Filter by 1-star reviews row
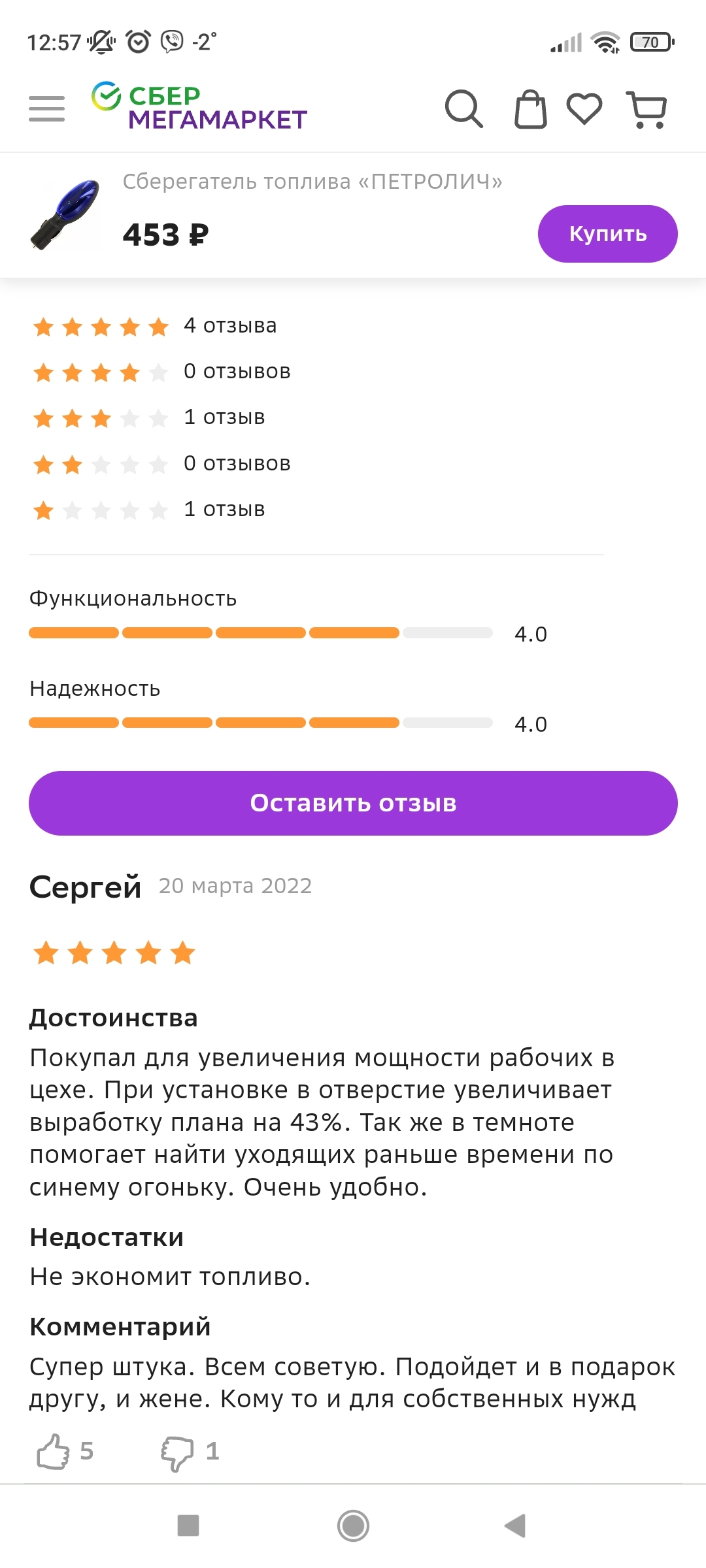The height and width of the screenshot is (1568, 706). click(x=149, y=510)
